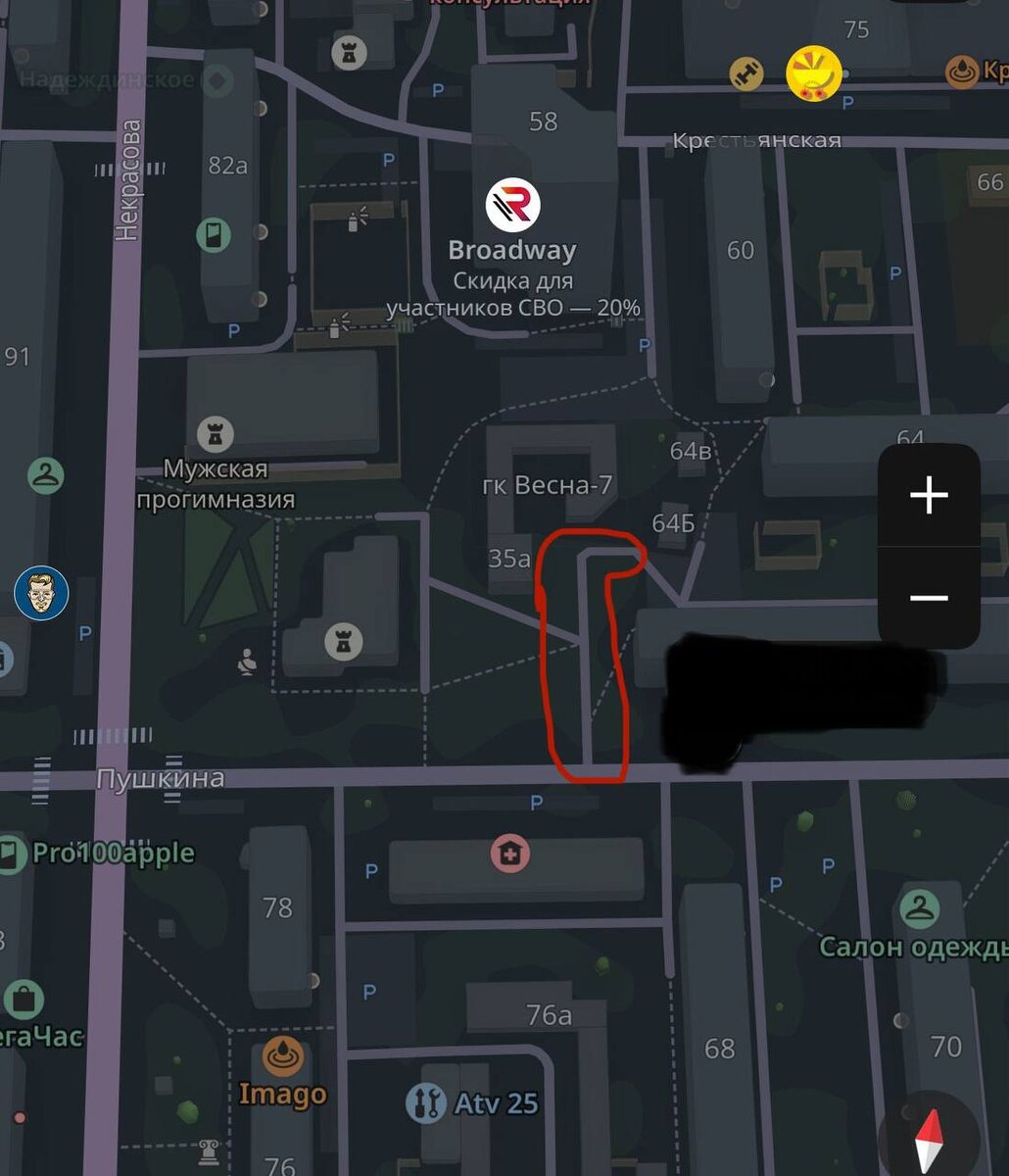This screenshot has width=1009, height=1176.
Task: Select the Салон одежды marker
Action: pyautogui.click(x=919, y=906)
